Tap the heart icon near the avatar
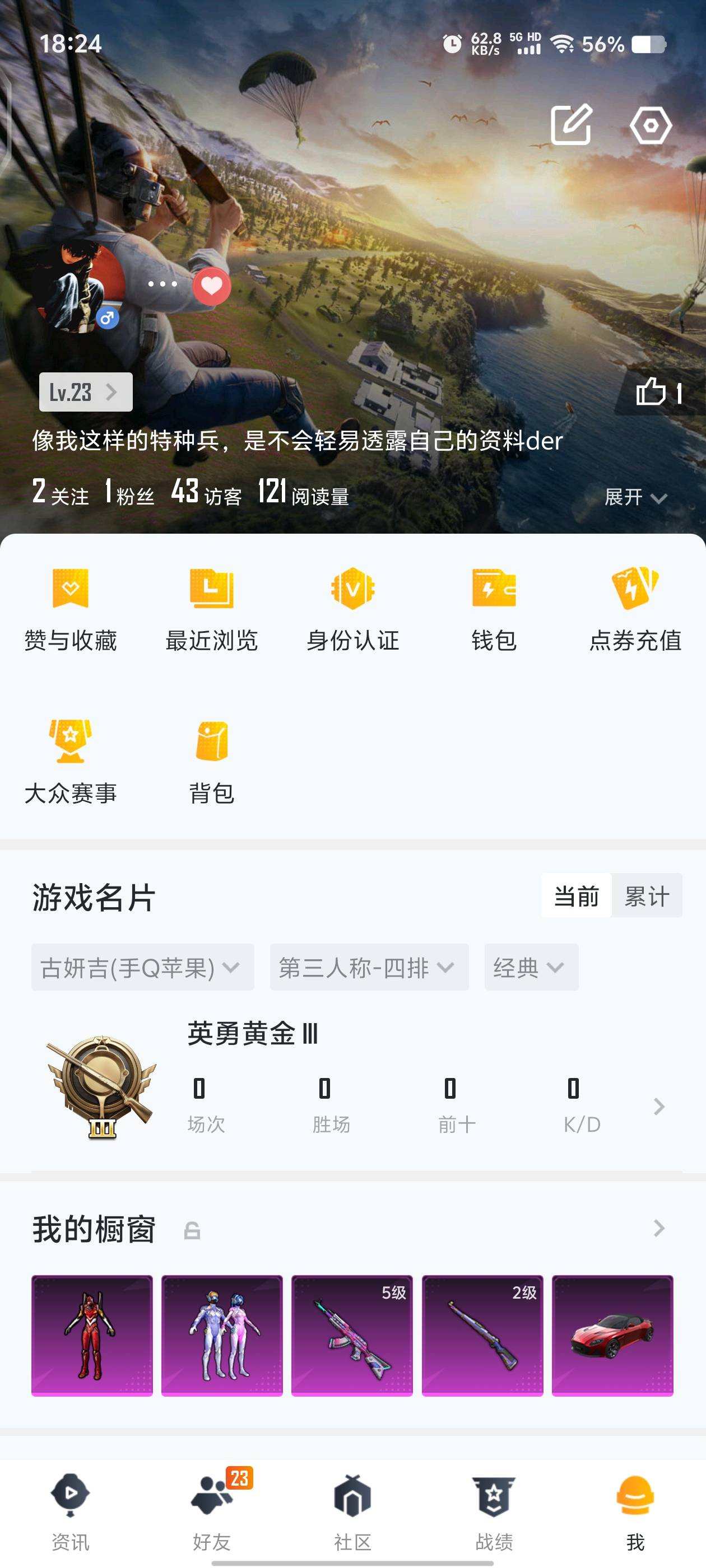 click(x=212, y=286)
